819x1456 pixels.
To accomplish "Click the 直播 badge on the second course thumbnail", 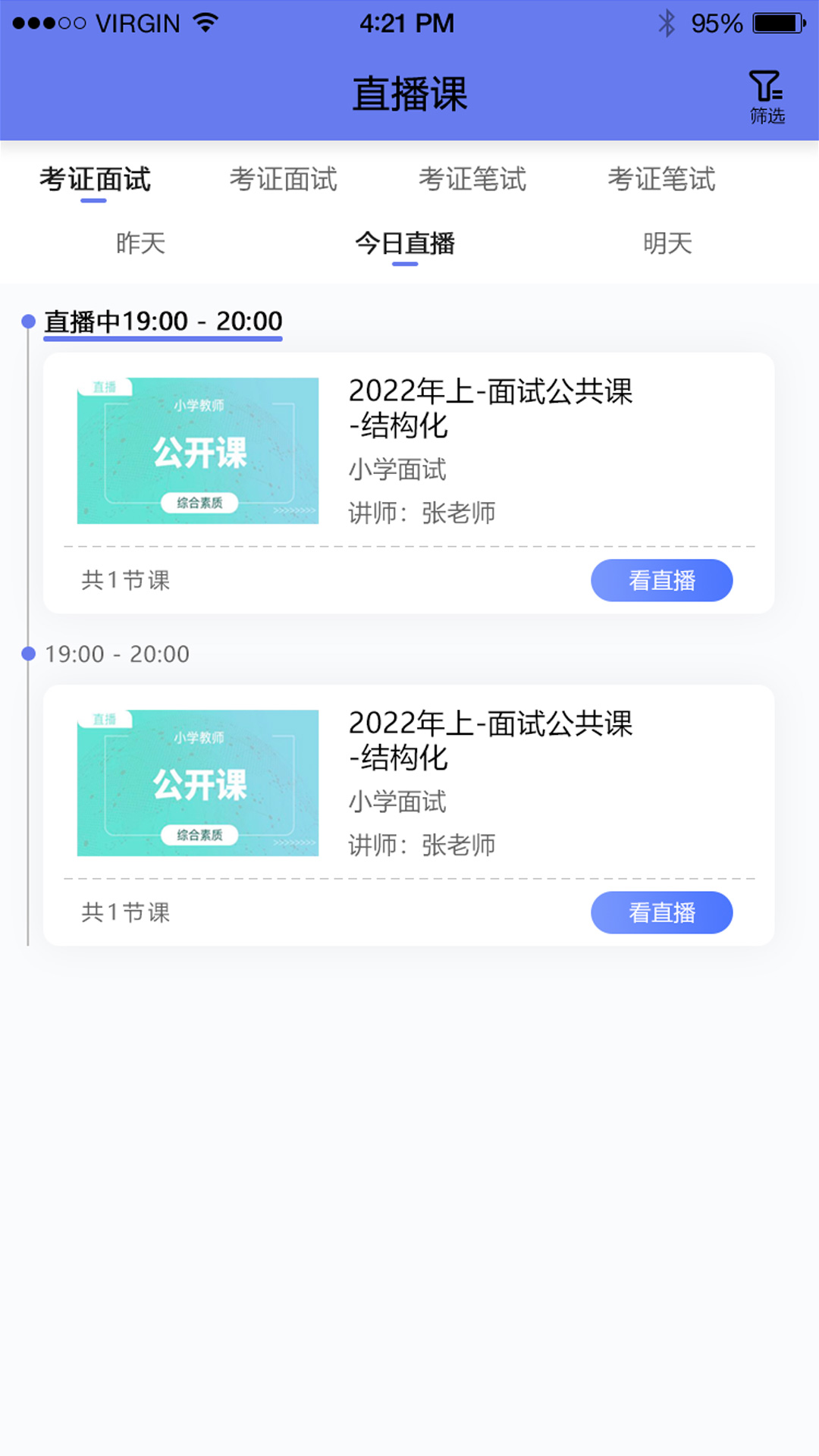I will pos(104,720).
